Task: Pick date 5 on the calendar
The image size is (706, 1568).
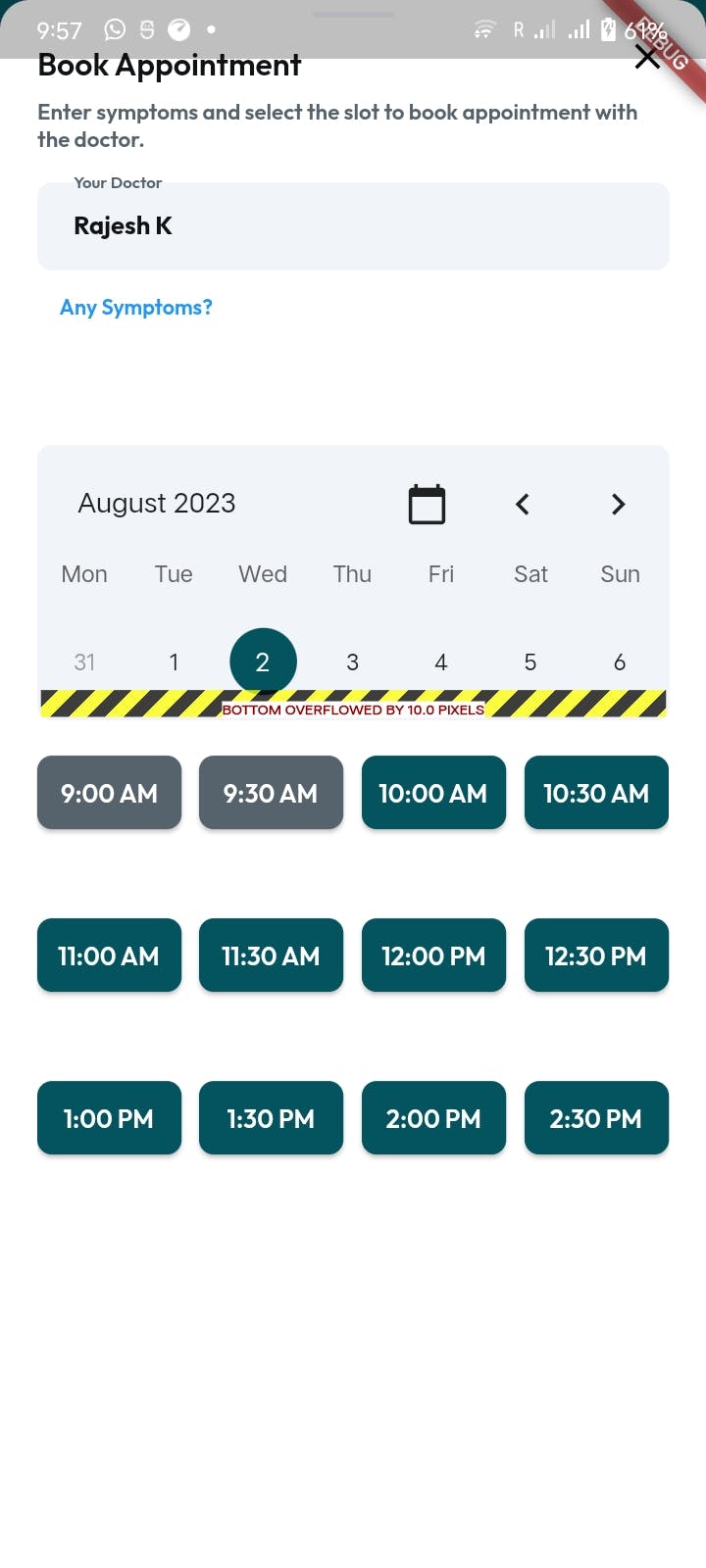Action: 530,662
